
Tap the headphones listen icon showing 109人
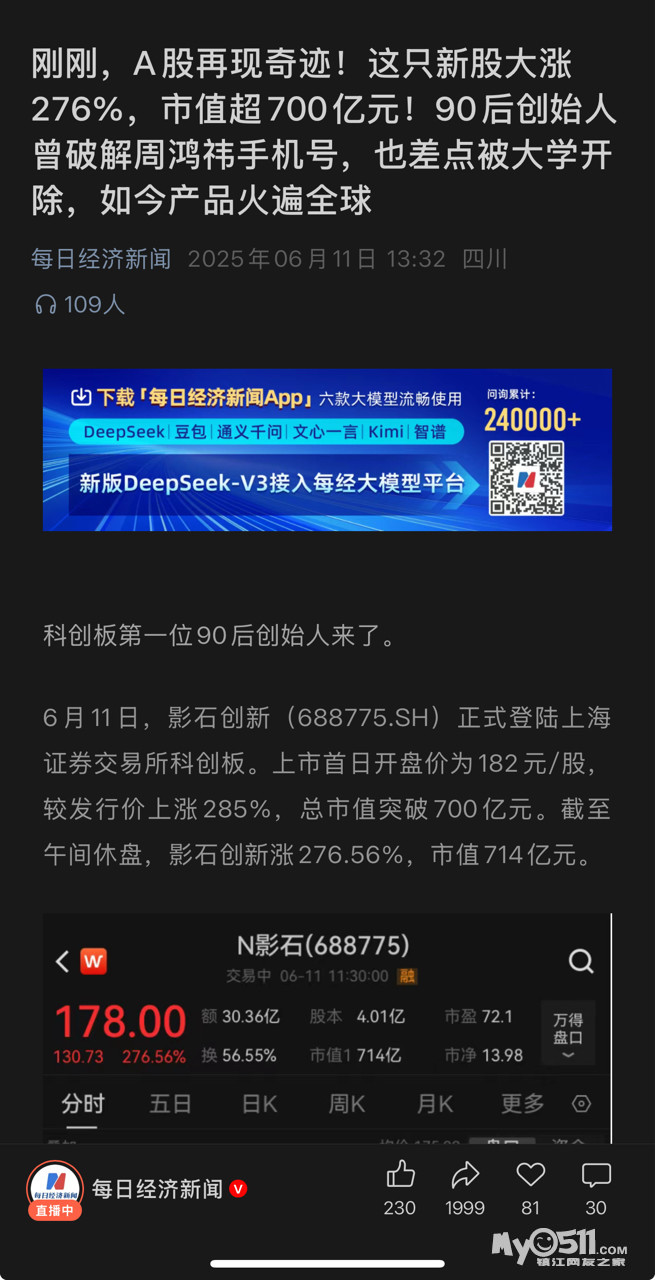(x=46, y=305)
